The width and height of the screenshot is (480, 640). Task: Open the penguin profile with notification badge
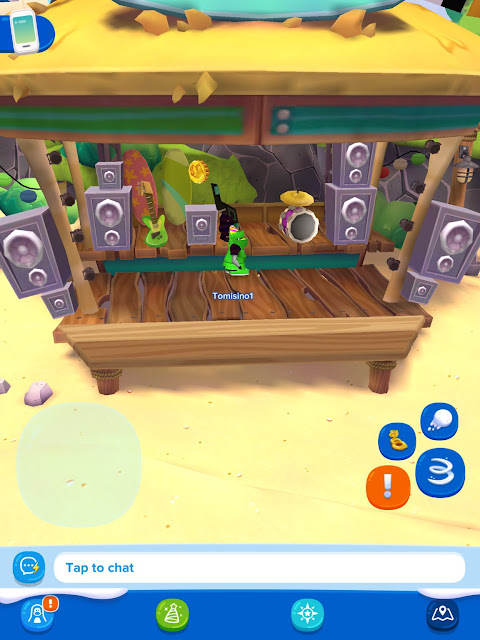pyautogui.click(x=38, y=614)
